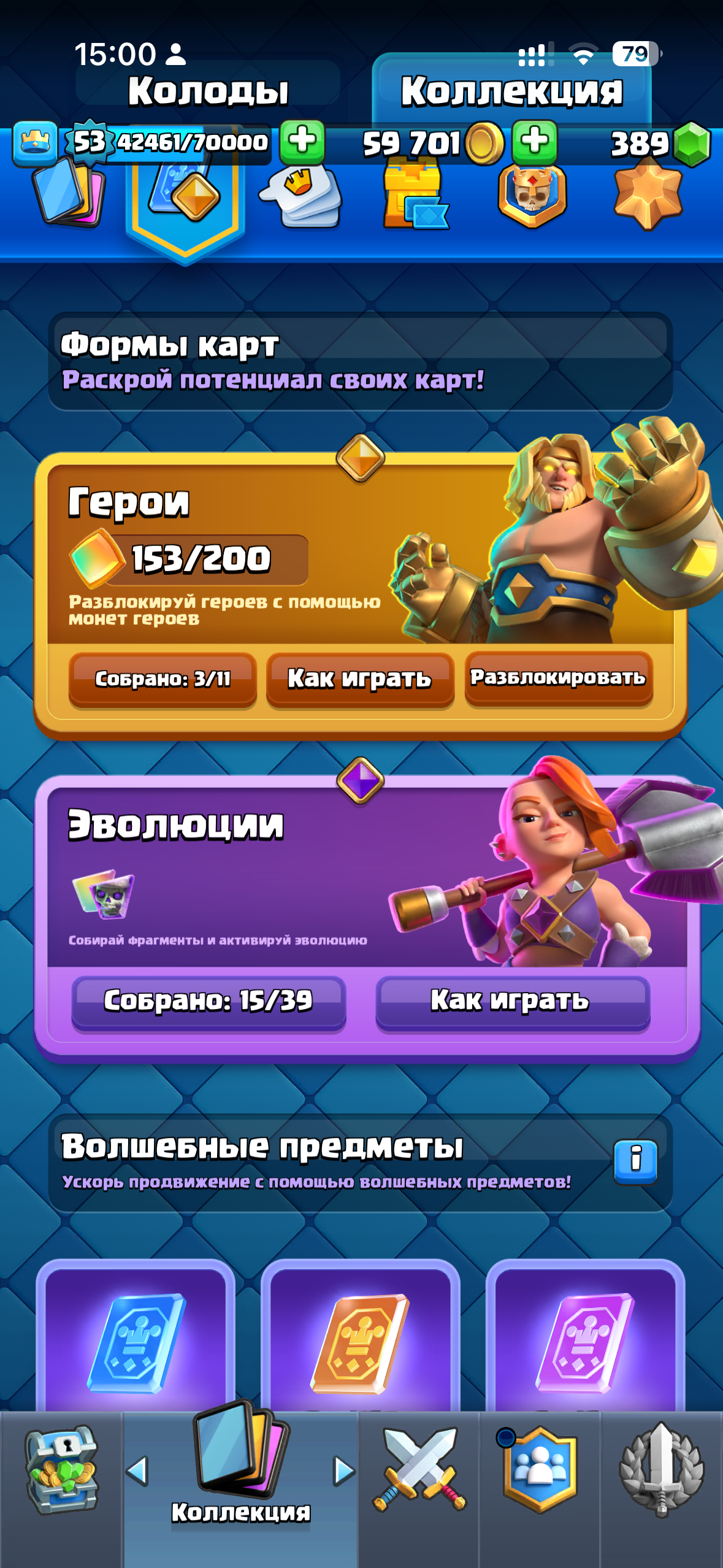View collected evolutions Собрано: 15/39
The width and height of the screenshot is (723, 1568).
(208, 1002)
